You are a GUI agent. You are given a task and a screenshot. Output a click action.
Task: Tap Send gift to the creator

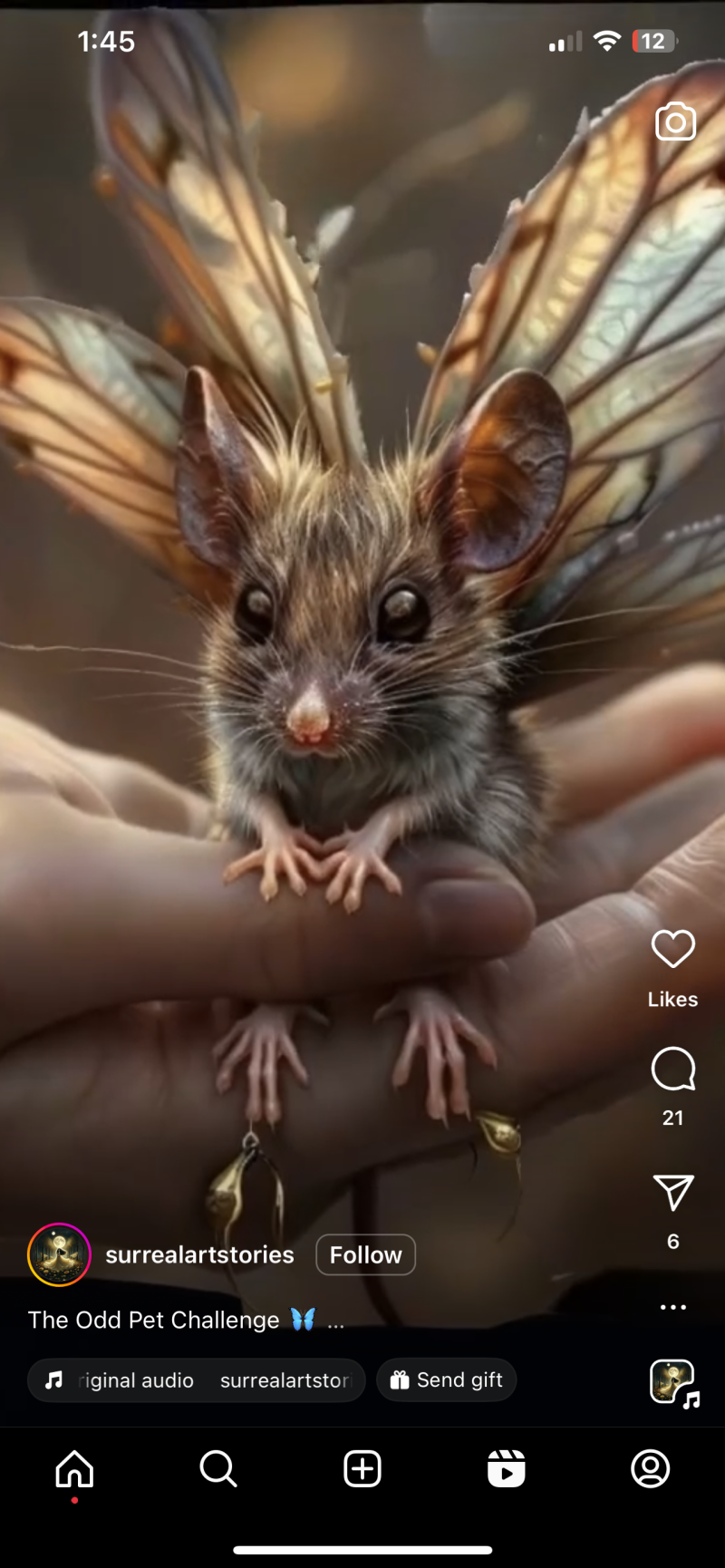pos(446,1380)
